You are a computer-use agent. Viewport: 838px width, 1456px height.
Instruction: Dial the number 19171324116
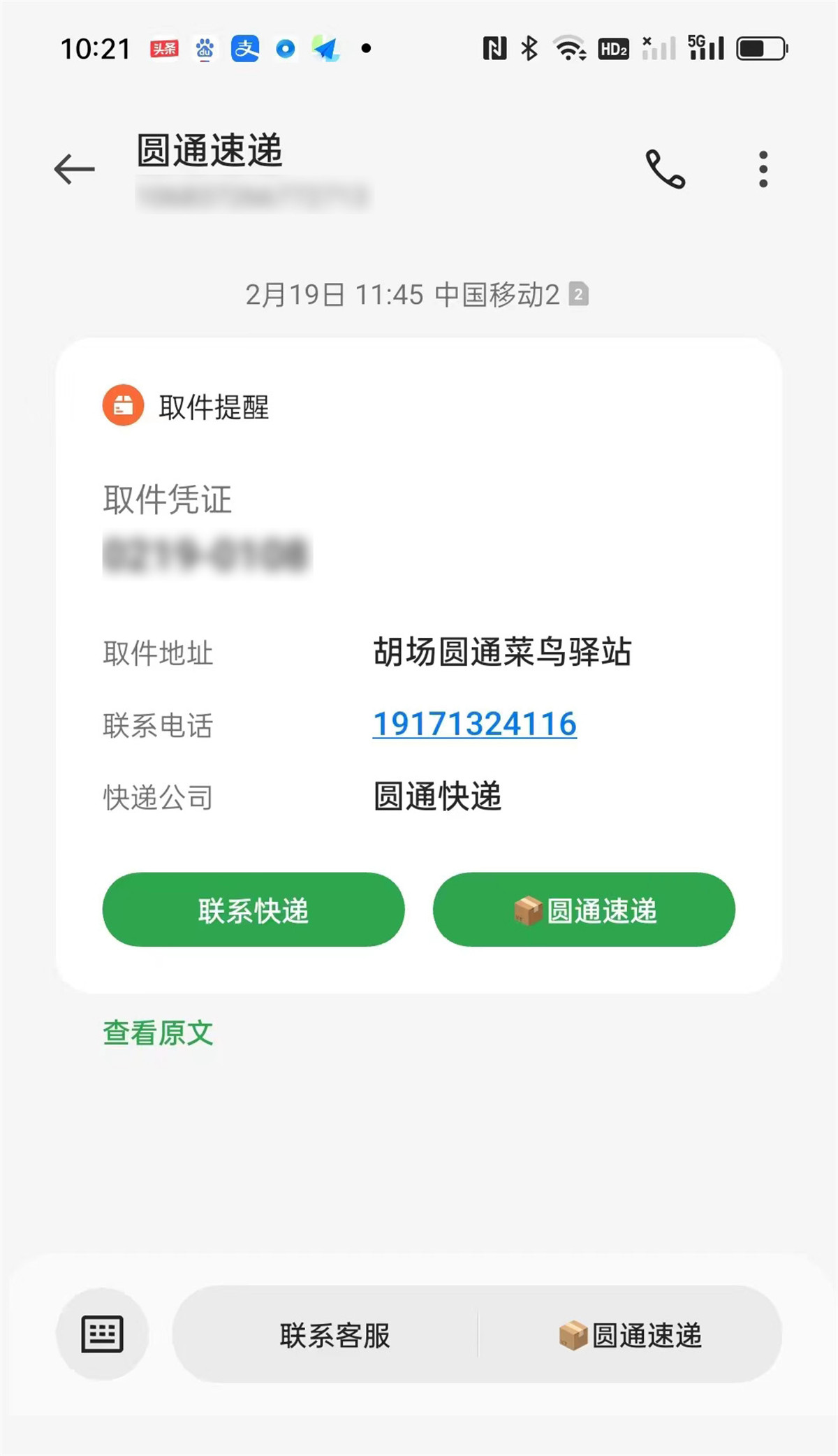tap(475, 724)
